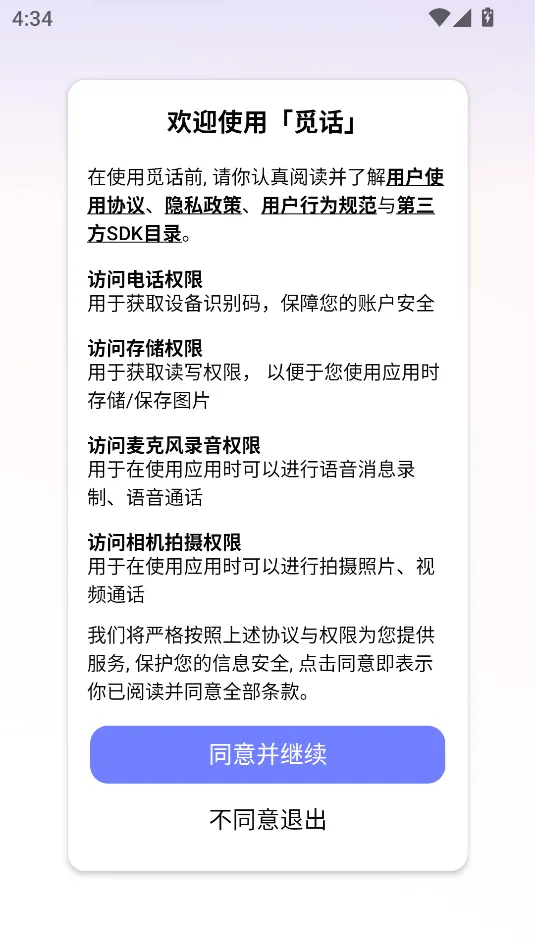Tap 同意并继续 to accept terms
The height and width of the screenshot is (951, 535).
pyautogui.click(x=268, y=754)
